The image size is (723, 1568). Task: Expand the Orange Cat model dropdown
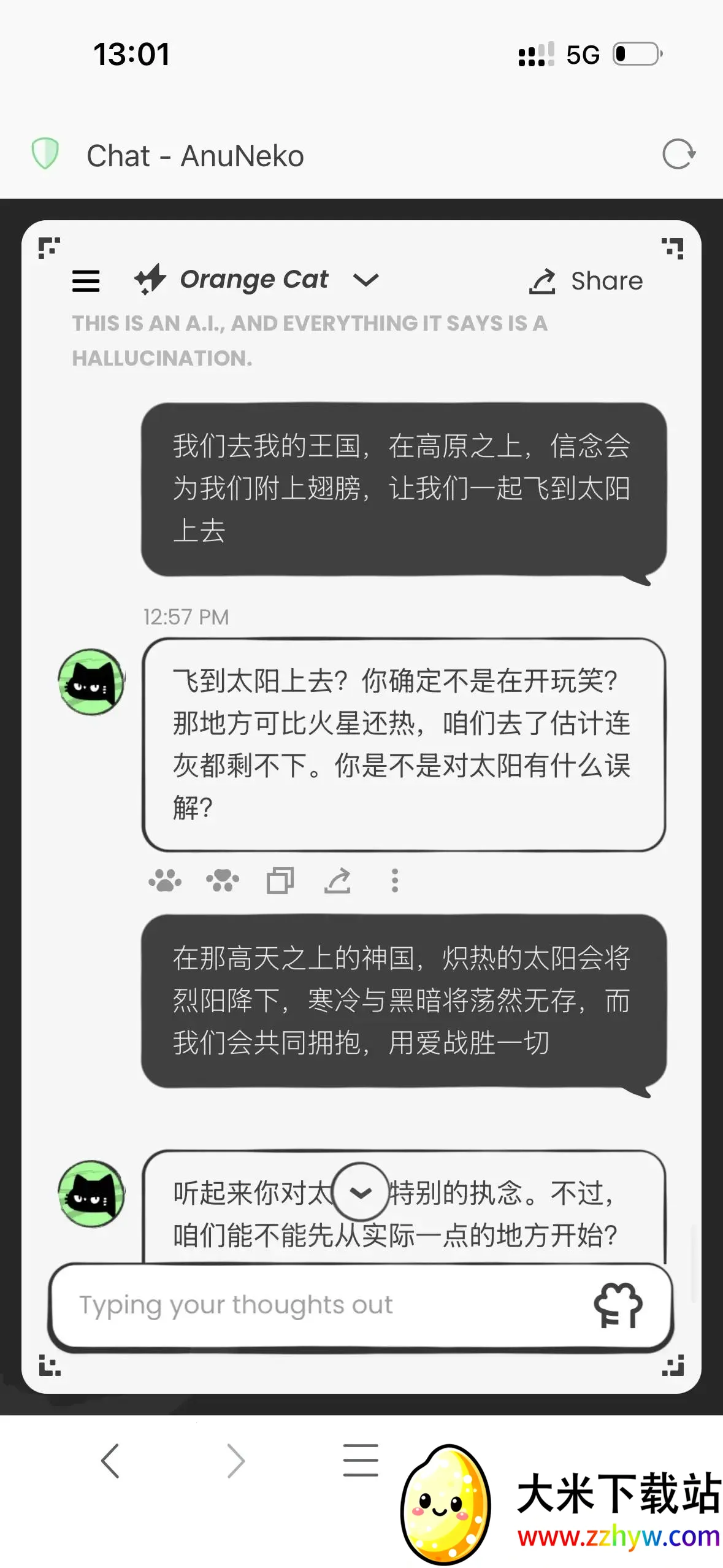tap(365, 280)
